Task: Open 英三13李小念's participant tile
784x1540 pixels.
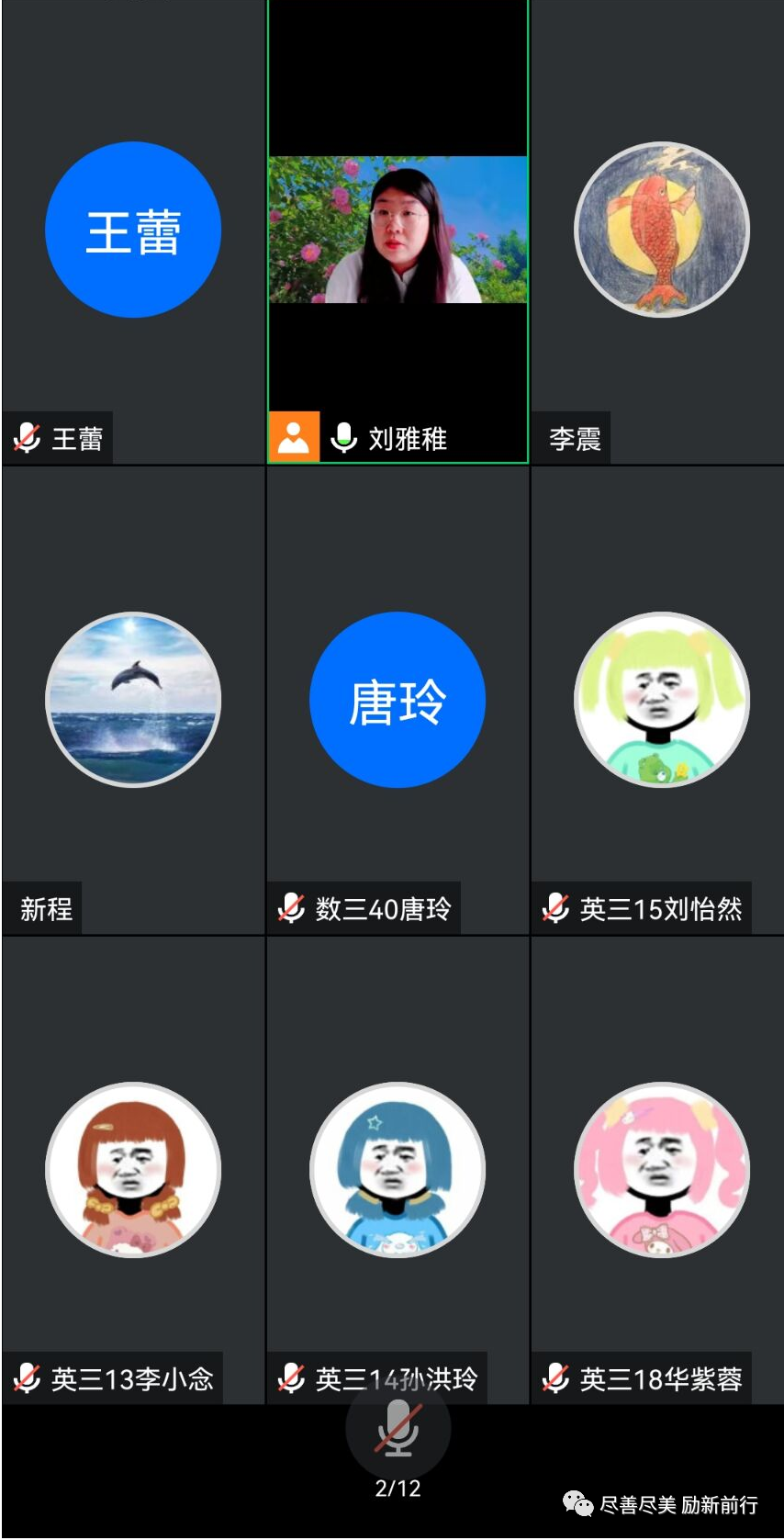Action: coord(133,1170)
